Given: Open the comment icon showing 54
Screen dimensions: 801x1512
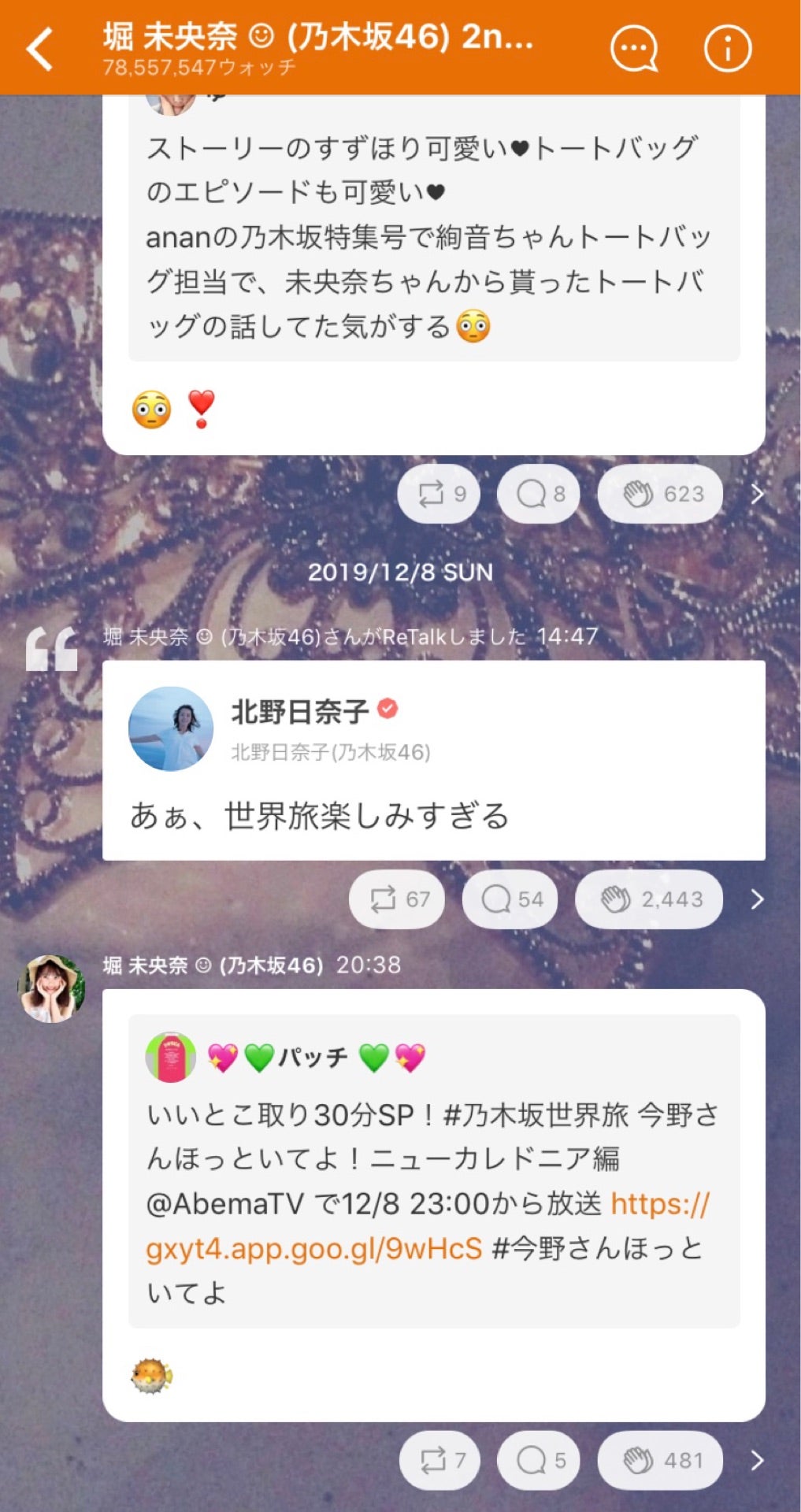Looking at the screenshot, I should [510, 899].
